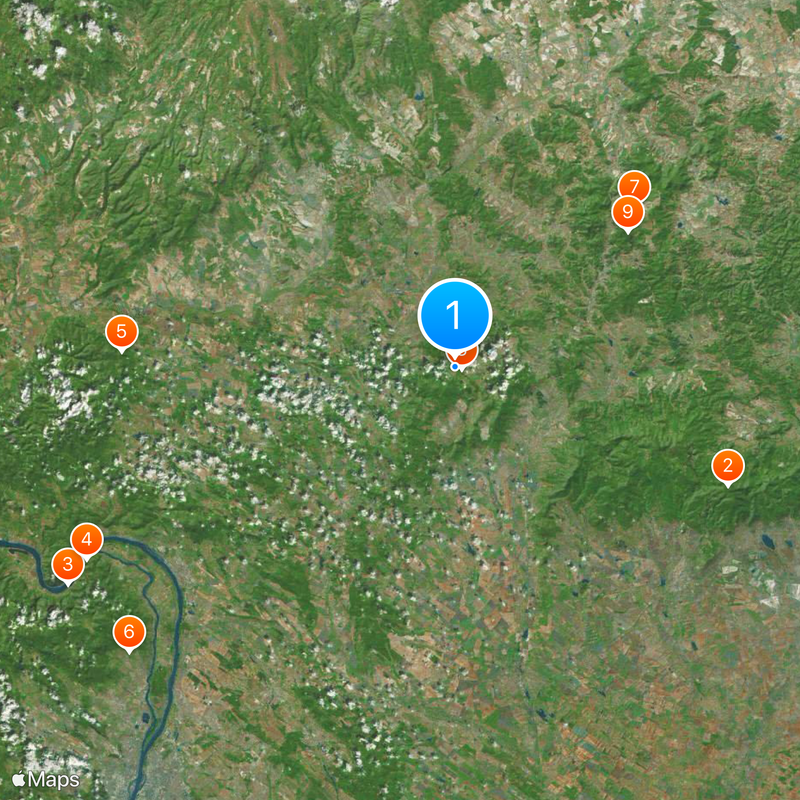Select the large blue map pin numbered 1
800x800 pixels.
[455, 315]
